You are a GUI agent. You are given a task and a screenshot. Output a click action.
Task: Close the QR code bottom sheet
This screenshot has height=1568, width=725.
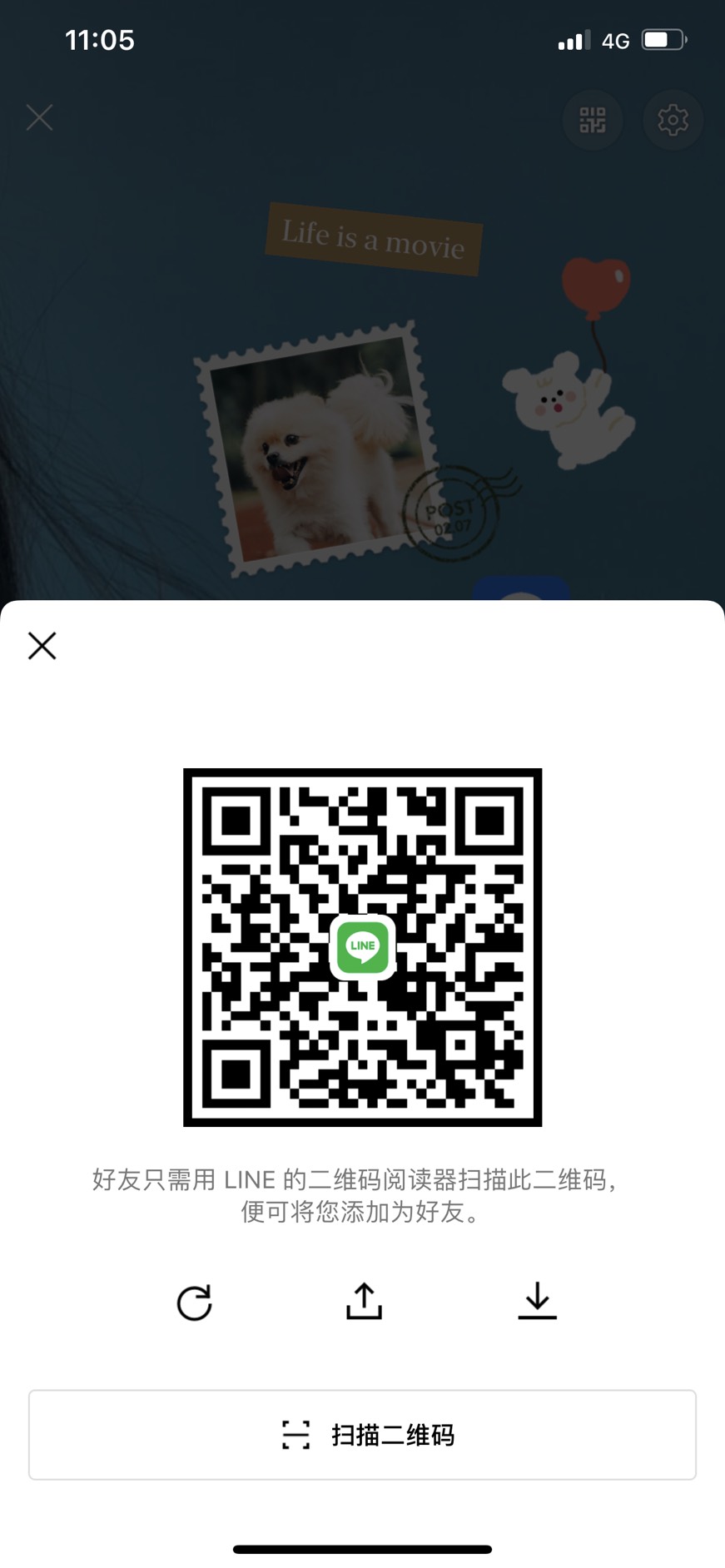42,645
